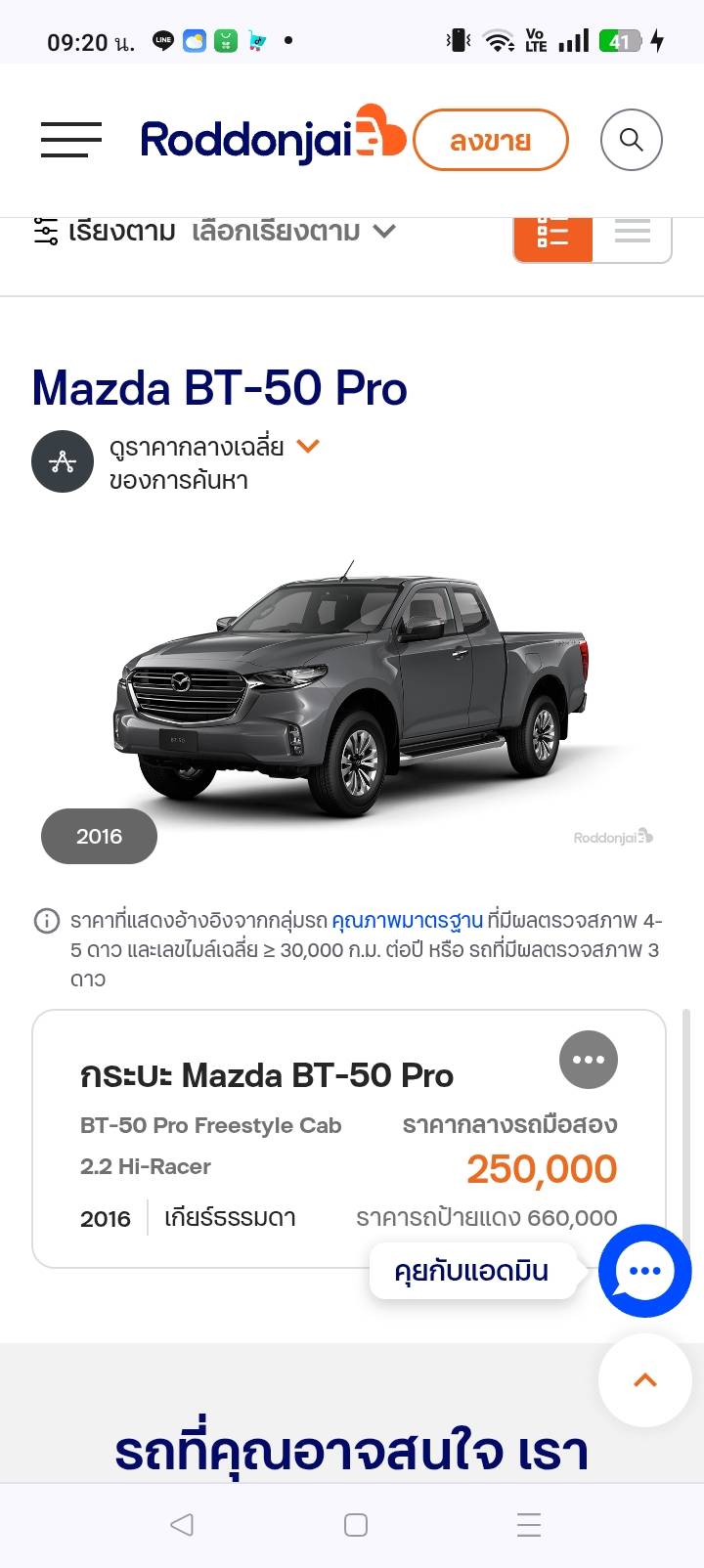Viewport: 704px width, 1568px height.
Task: Tap the ลงขาย sell button
Action: 491,141
